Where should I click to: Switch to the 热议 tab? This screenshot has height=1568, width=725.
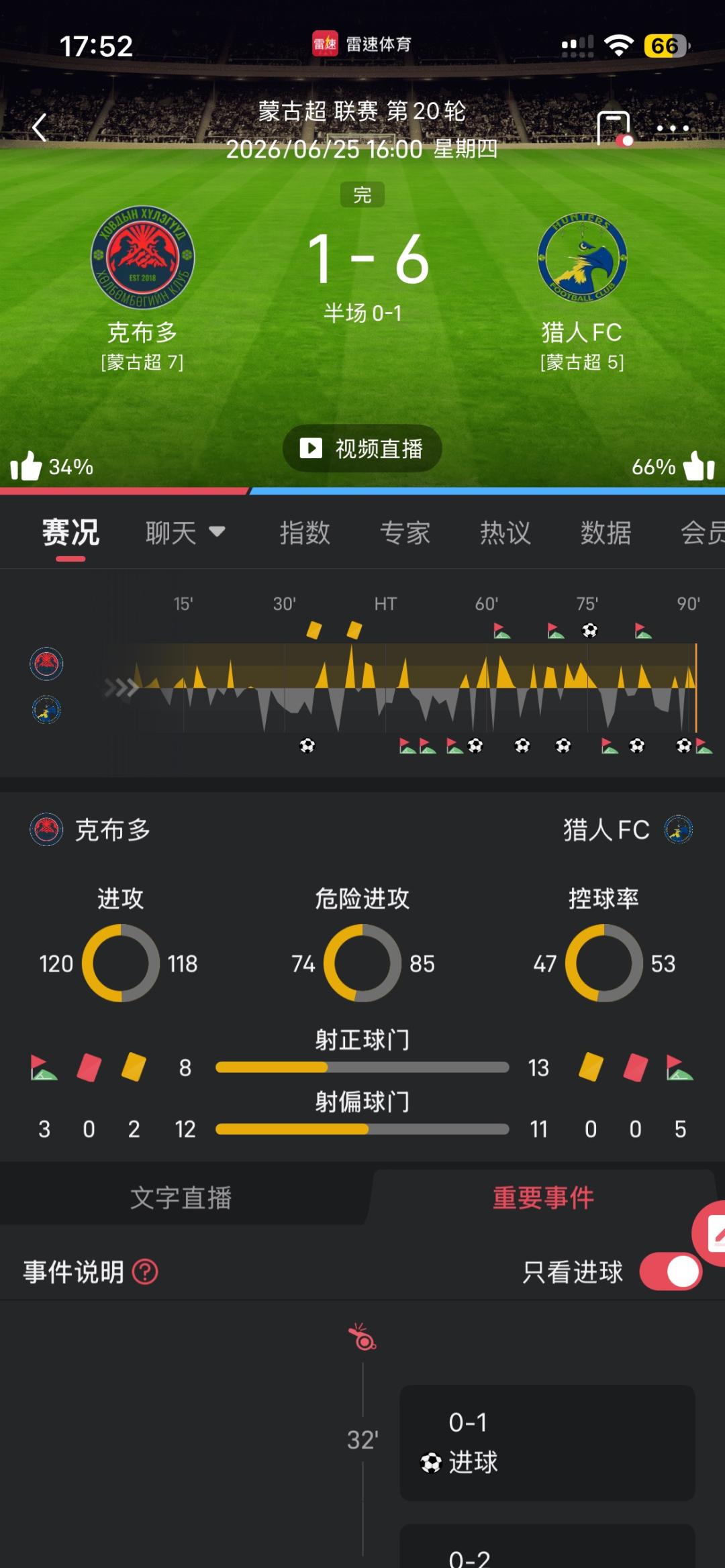tap(505, 533)
